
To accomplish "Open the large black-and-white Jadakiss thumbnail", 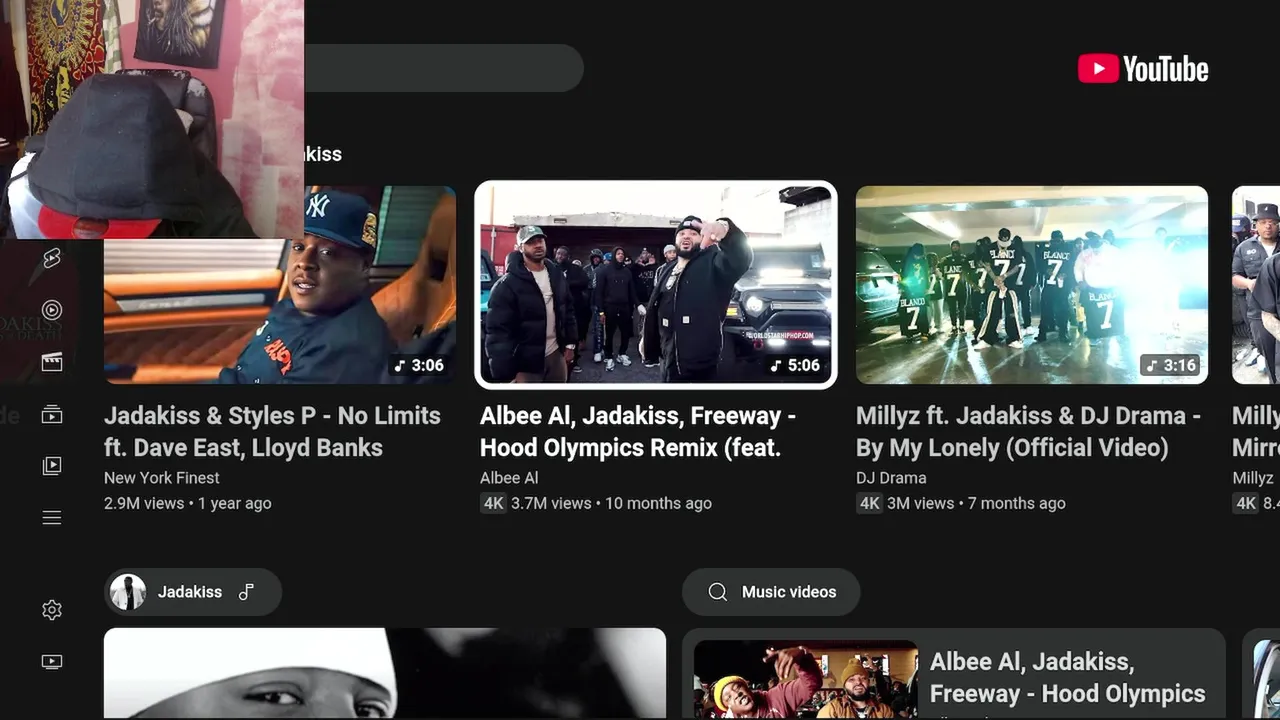I will pyautogui.click(x=384, y=673).
